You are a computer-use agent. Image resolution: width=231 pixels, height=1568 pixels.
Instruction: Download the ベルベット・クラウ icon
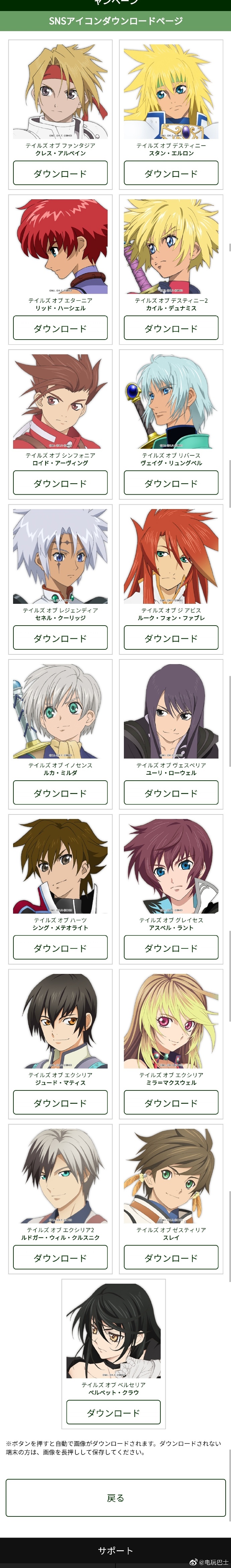point(113,1413)
